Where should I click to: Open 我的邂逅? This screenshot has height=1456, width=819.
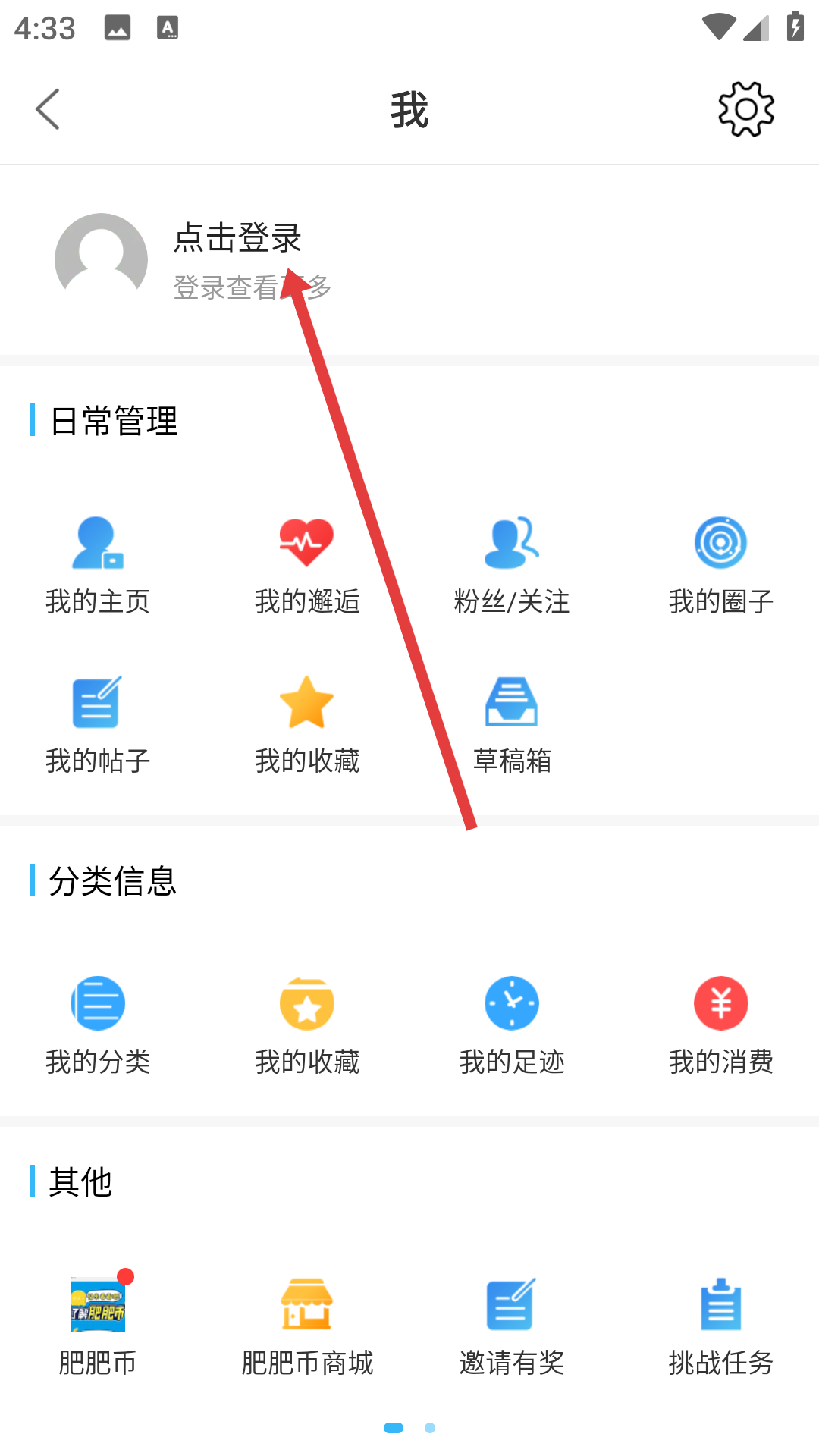coord(306,565)
